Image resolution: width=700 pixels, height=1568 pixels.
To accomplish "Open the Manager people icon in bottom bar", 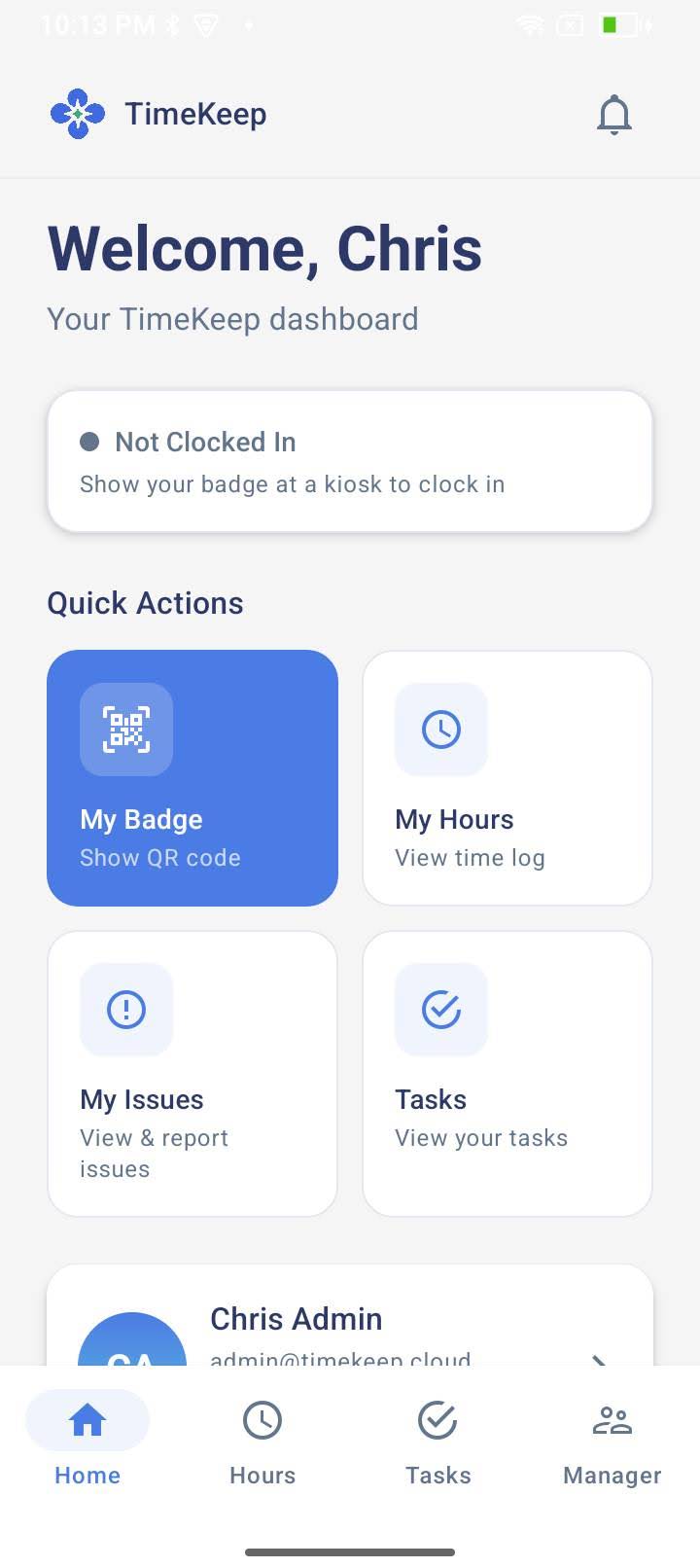I will point(611,1420).
